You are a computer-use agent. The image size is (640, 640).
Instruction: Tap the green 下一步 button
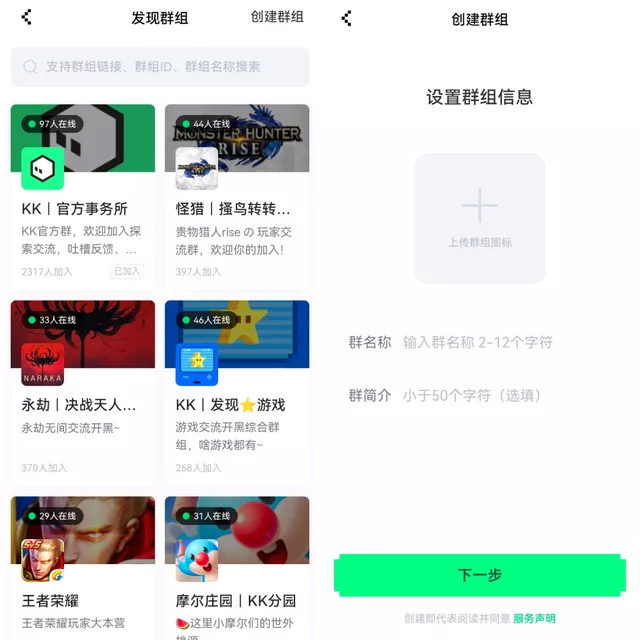(480, 575)
